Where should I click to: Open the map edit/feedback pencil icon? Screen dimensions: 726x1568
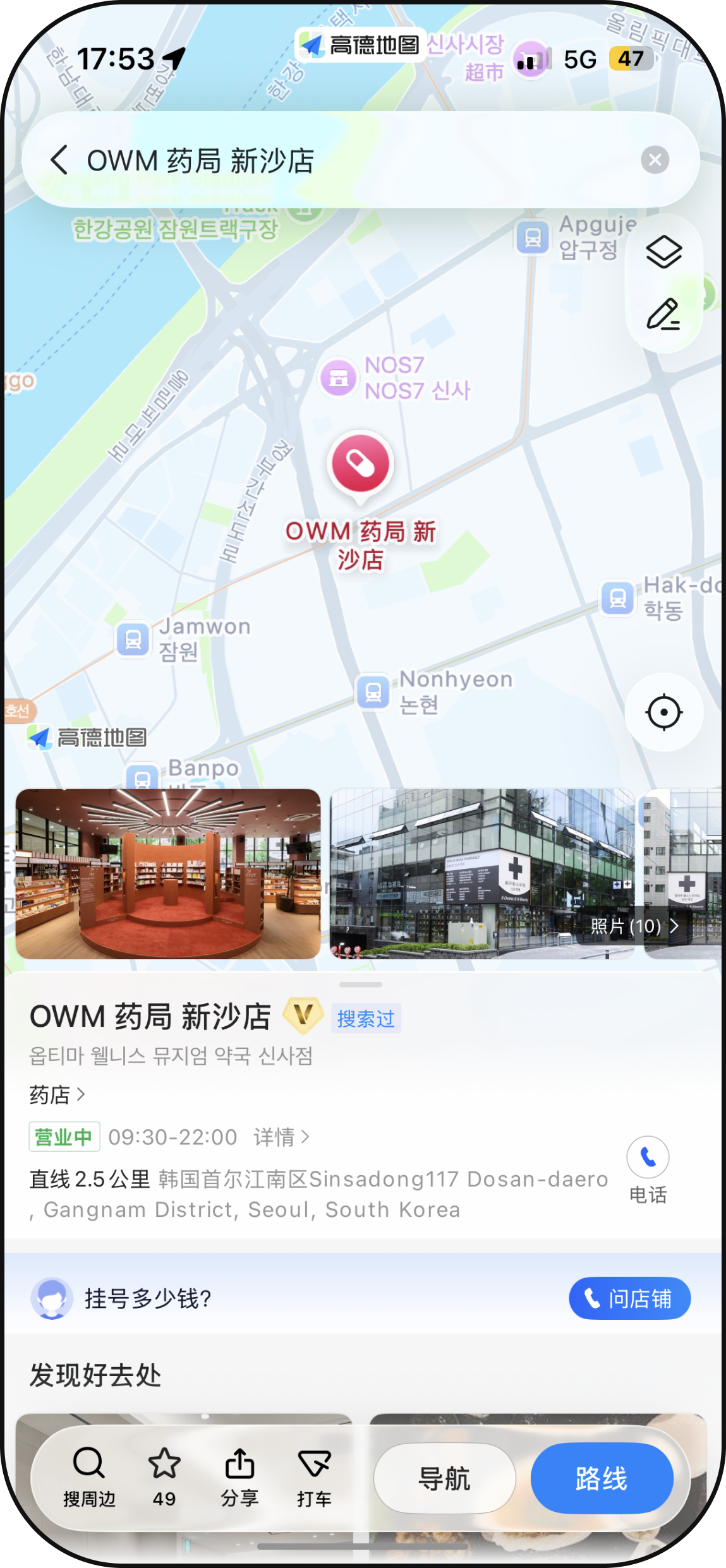click(x=663, y=314)
